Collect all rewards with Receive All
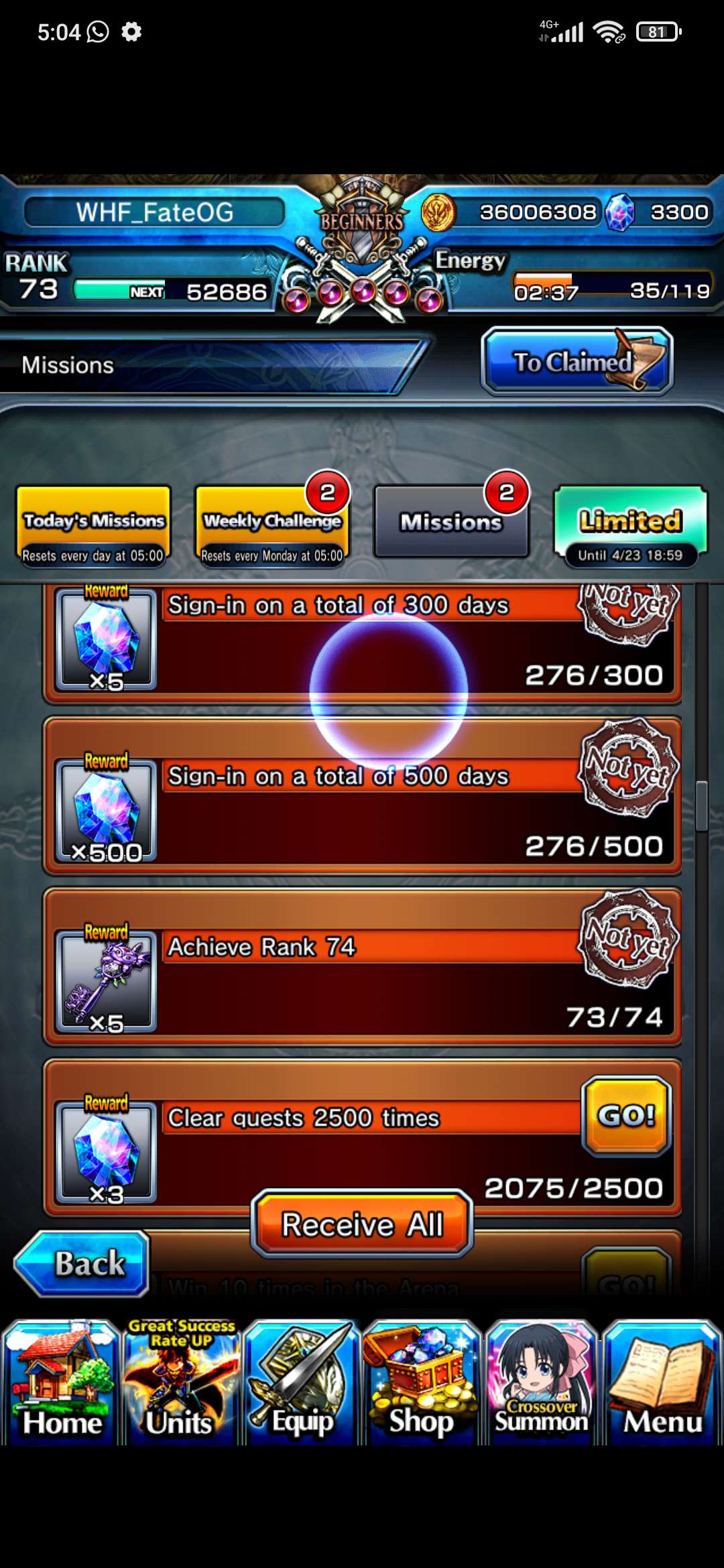Viewport: 724px width, 1568px height. (x=362, y=1224)
